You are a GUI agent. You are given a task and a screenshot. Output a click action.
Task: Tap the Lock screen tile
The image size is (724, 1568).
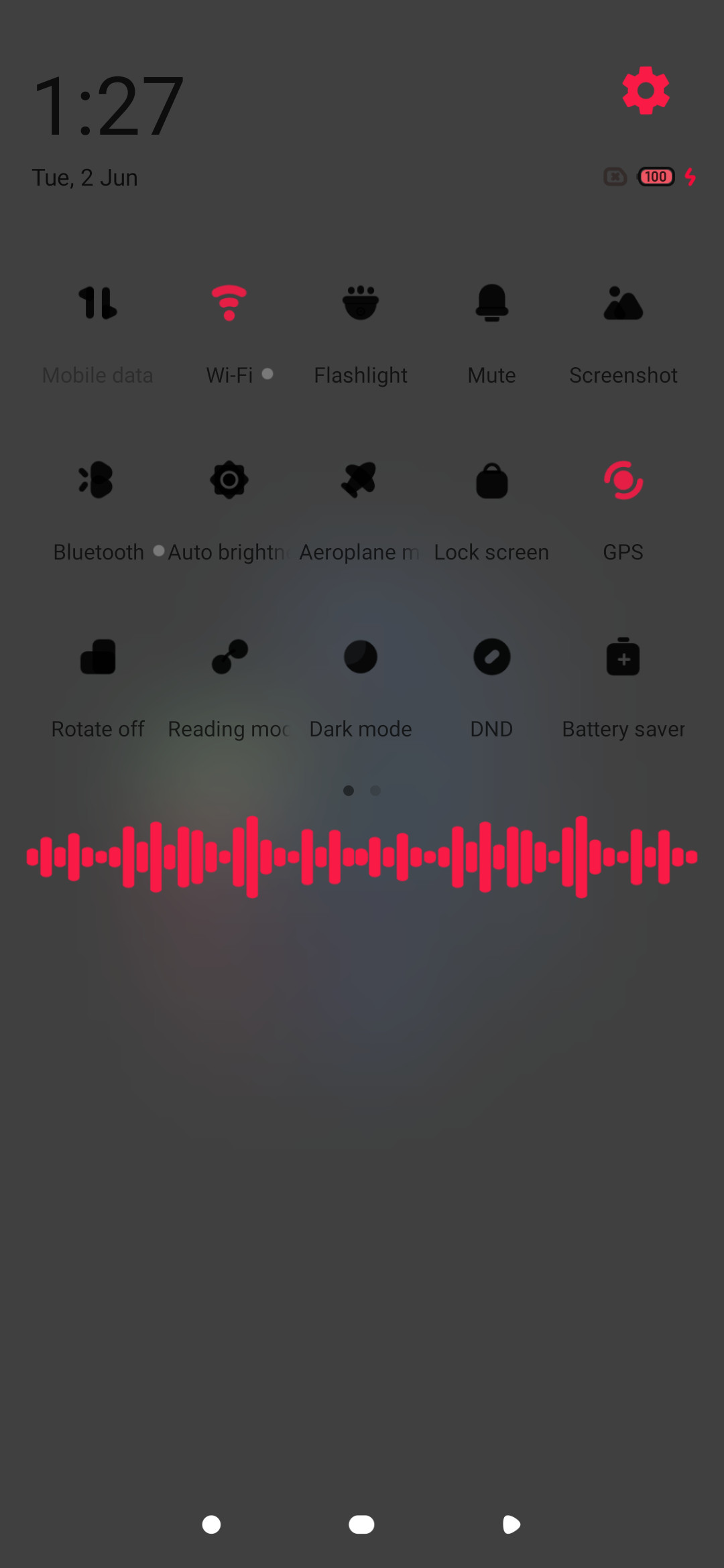pyautogui.click(x=491, y=480)
